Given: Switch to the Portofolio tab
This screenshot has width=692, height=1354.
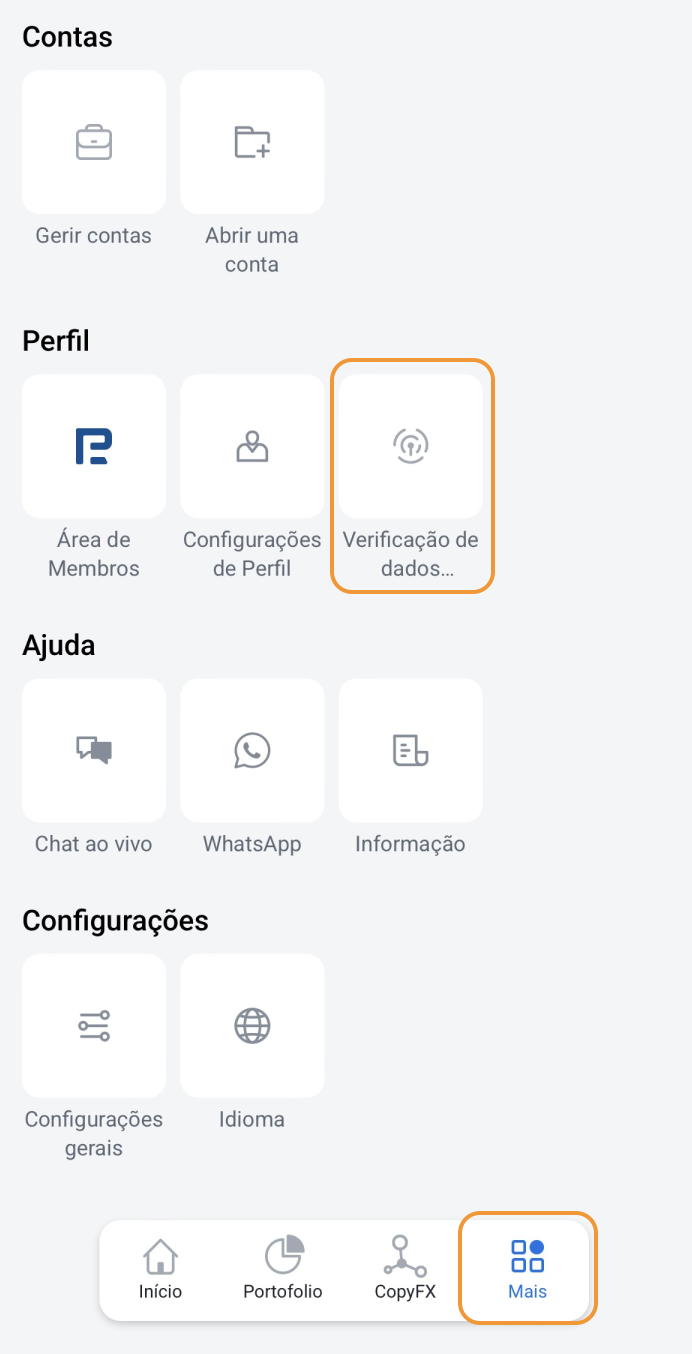Looking at the screenshot, I should coord(283,1268).
